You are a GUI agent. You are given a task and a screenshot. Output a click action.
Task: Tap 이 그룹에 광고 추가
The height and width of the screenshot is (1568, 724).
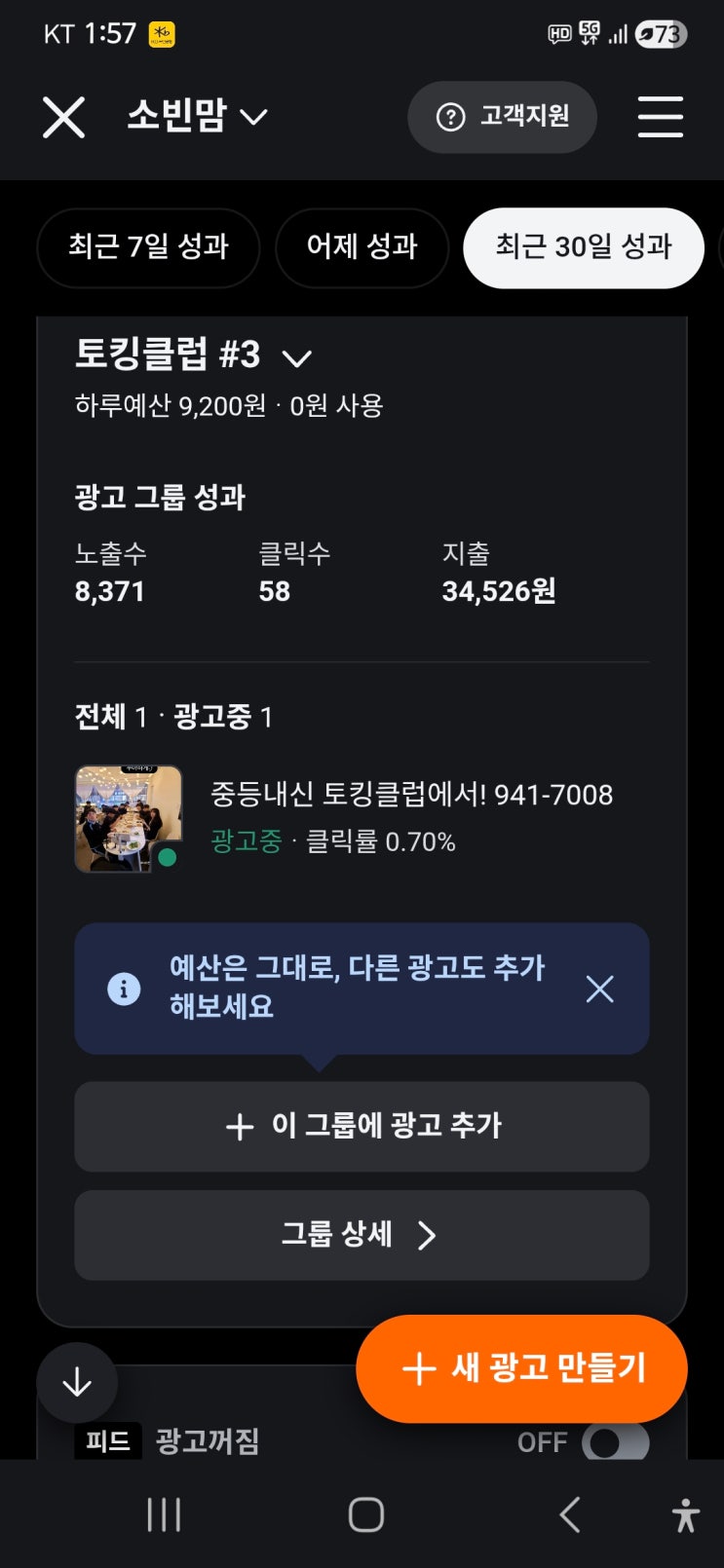[x=362, y=1127]
